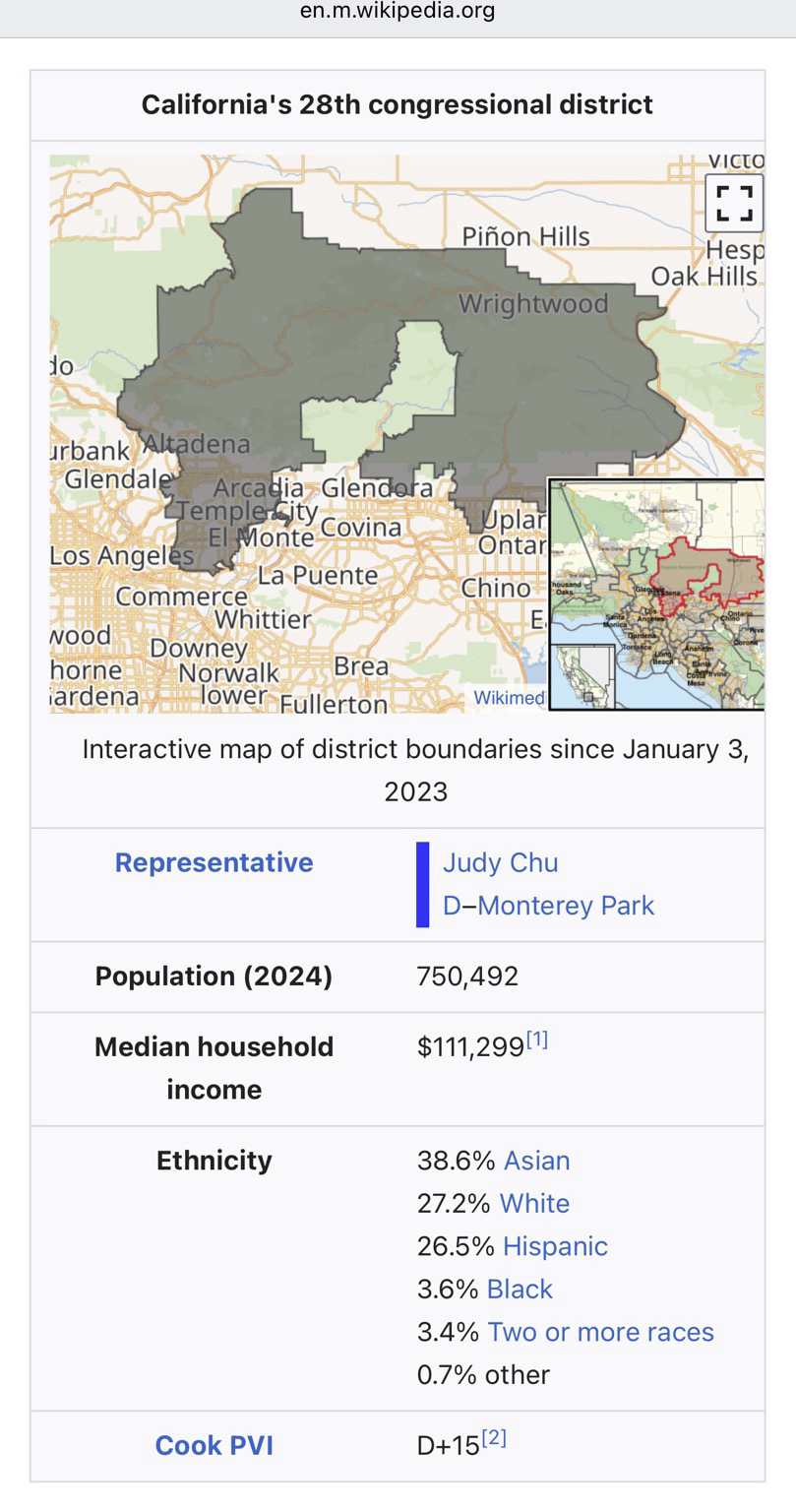Screen dimensions: 796x1512
Task: Follow the D party link
Action: point(451,906)
